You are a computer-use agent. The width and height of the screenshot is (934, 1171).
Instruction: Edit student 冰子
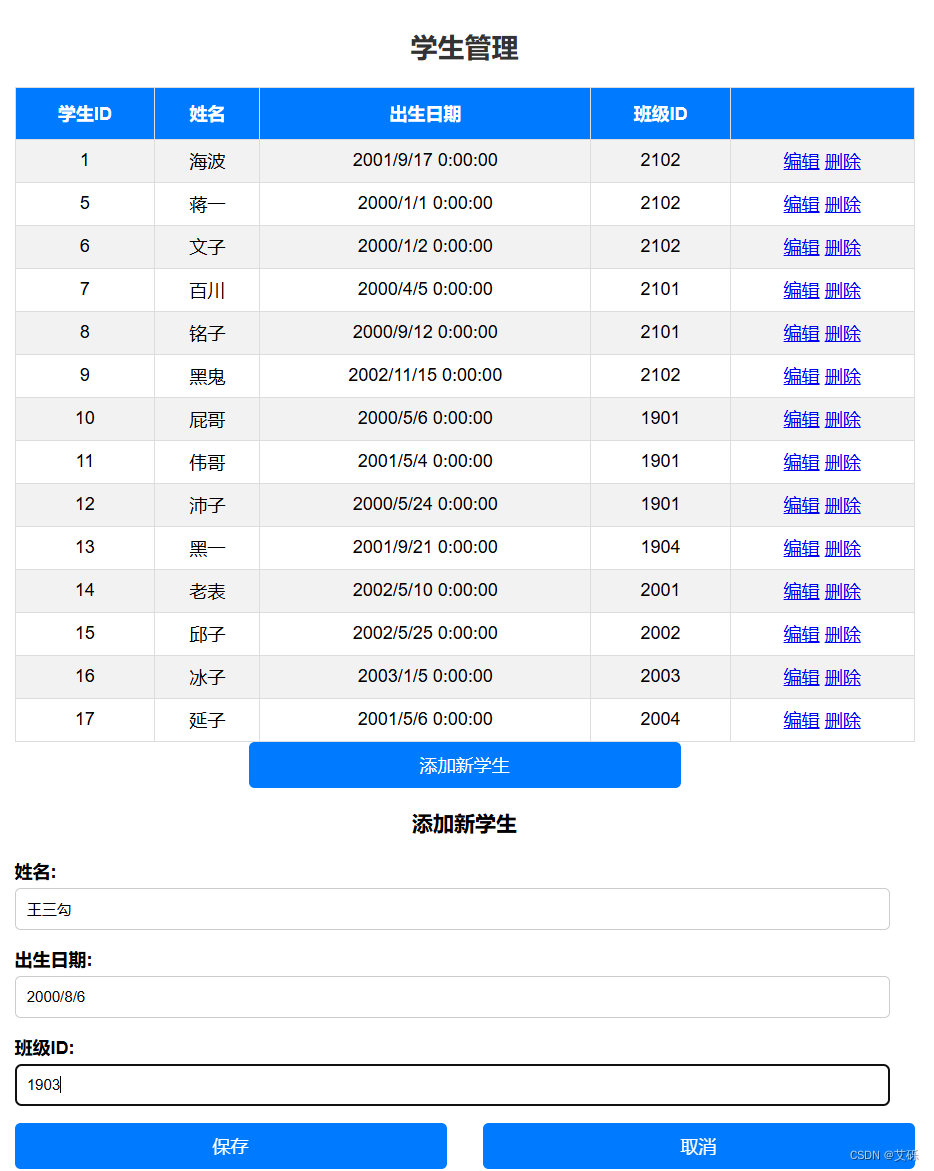(801, 677)
